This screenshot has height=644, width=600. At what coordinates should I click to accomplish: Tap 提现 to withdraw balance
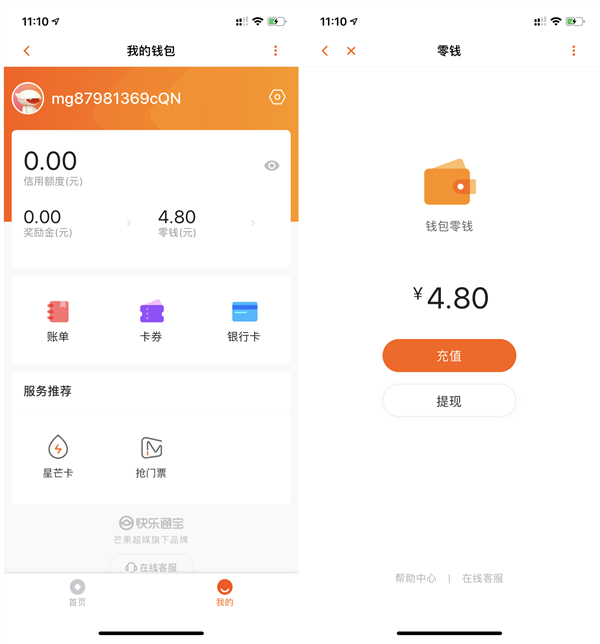449,401
